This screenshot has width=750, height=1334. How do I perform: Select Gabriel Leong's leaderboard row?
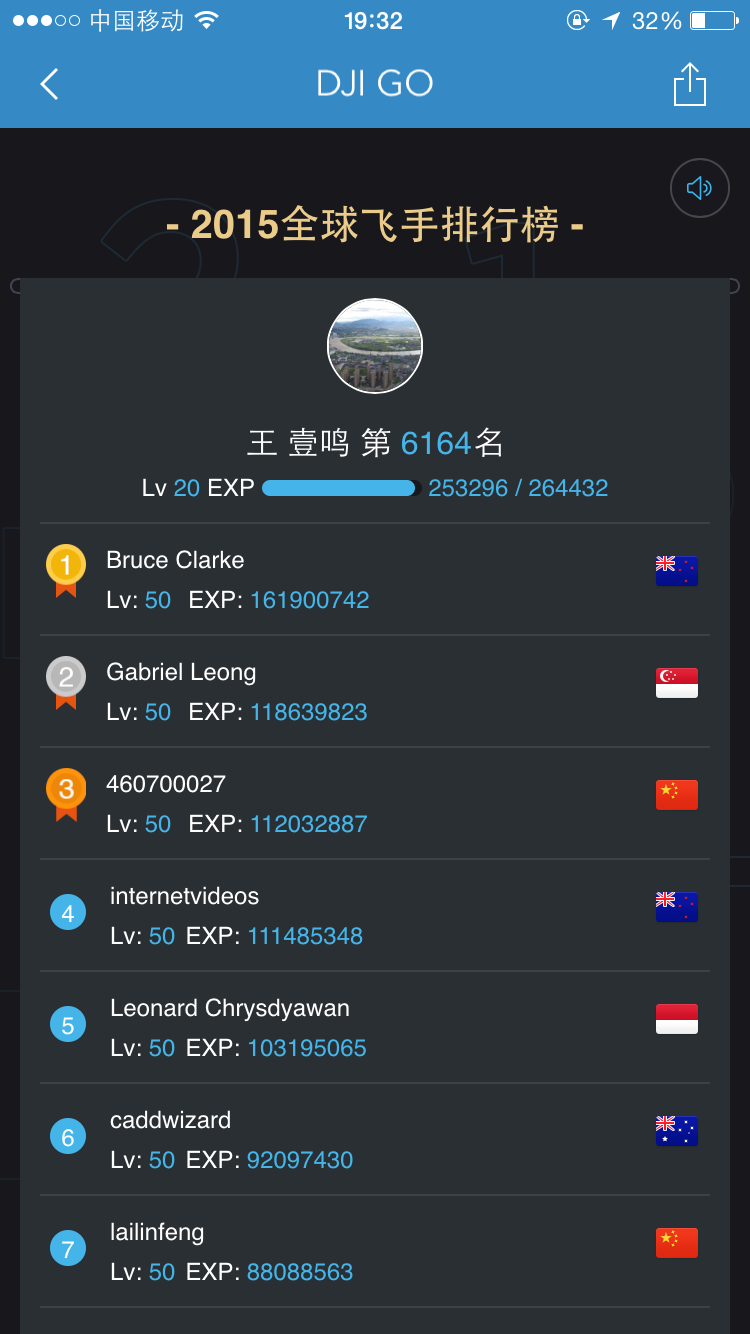[x=375, y=692]
